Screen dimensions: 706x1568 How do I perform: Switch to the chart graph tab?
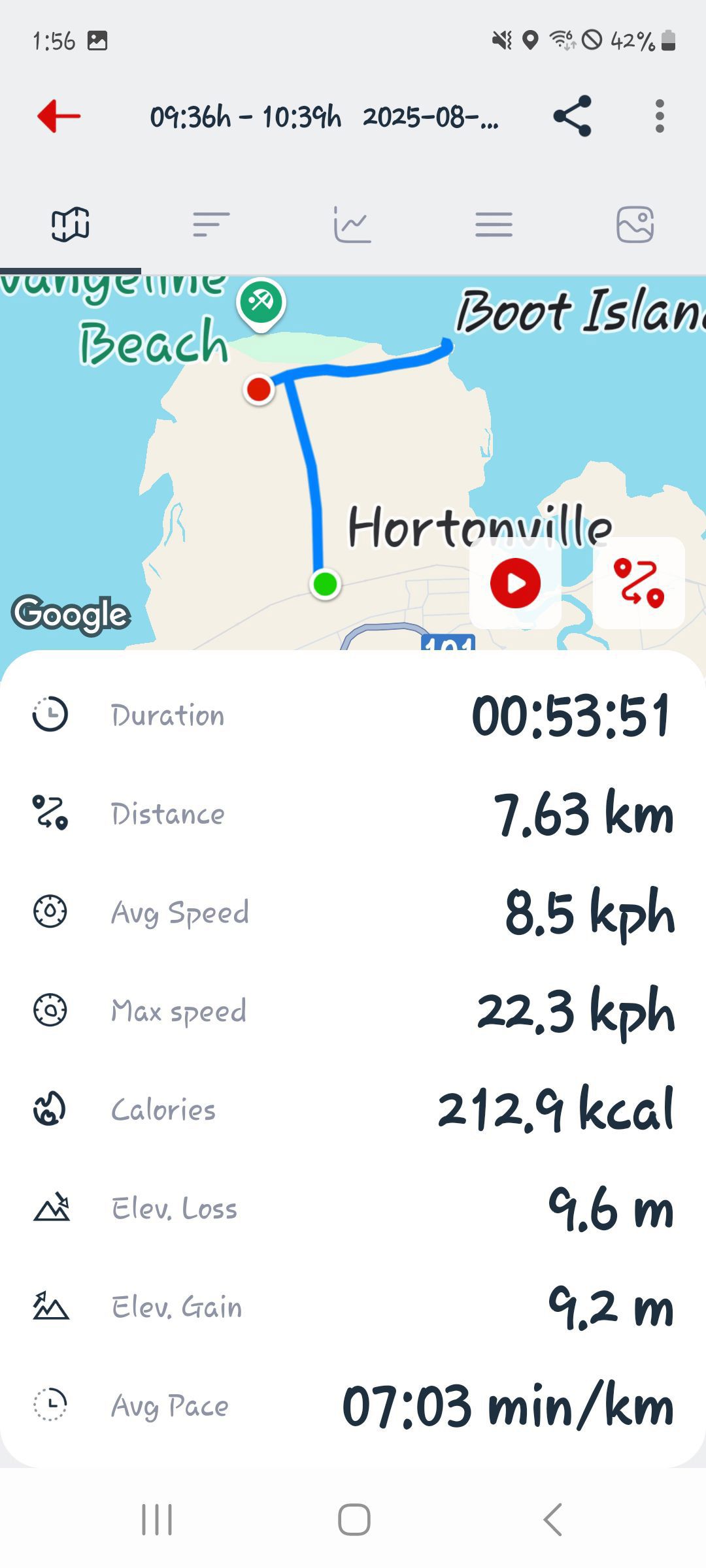352,225
